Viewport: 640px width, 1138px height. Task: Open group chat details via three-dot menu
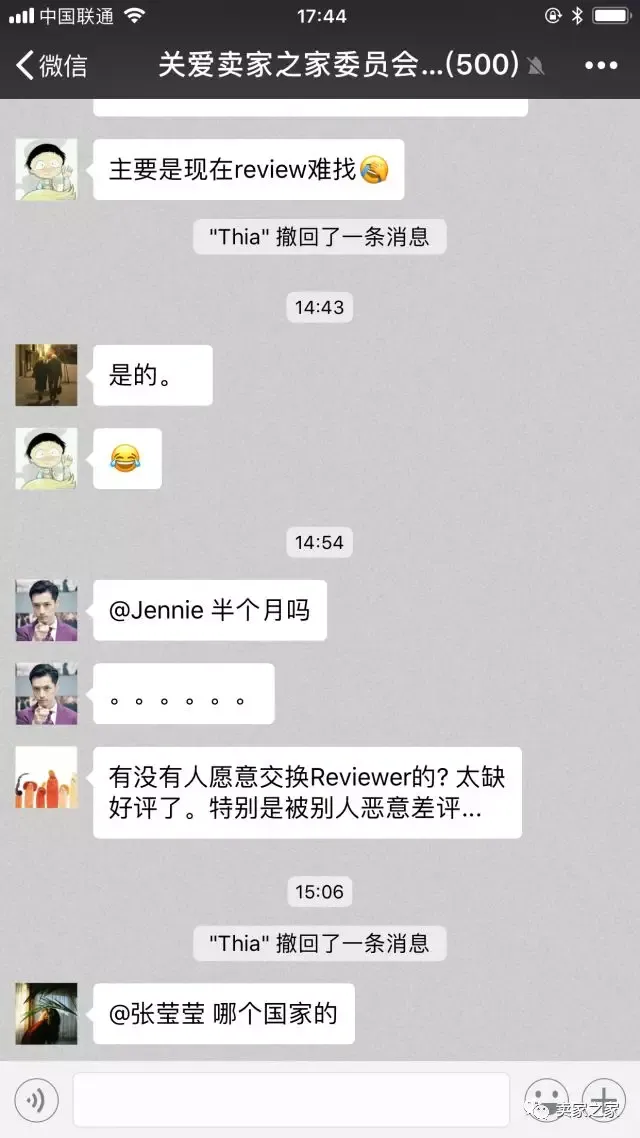(x=600, y=66)
